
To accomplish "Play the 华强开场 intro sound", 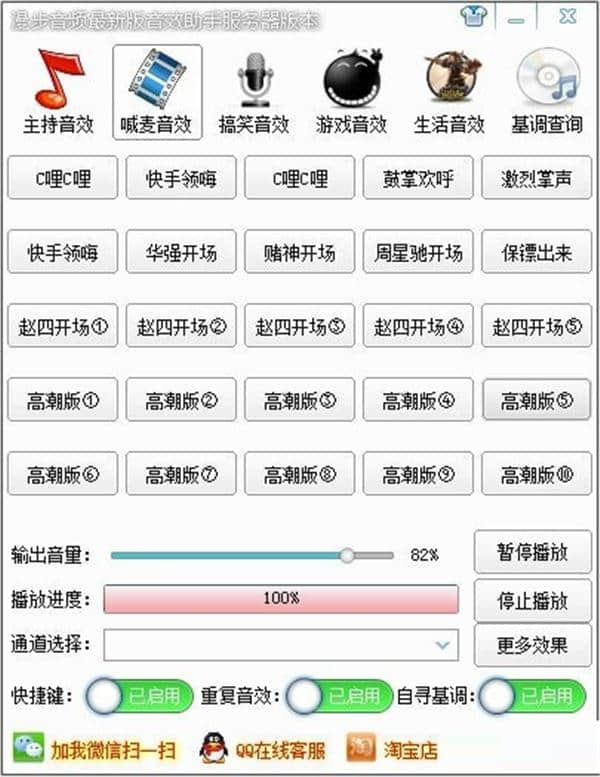I will click(181, 252).
